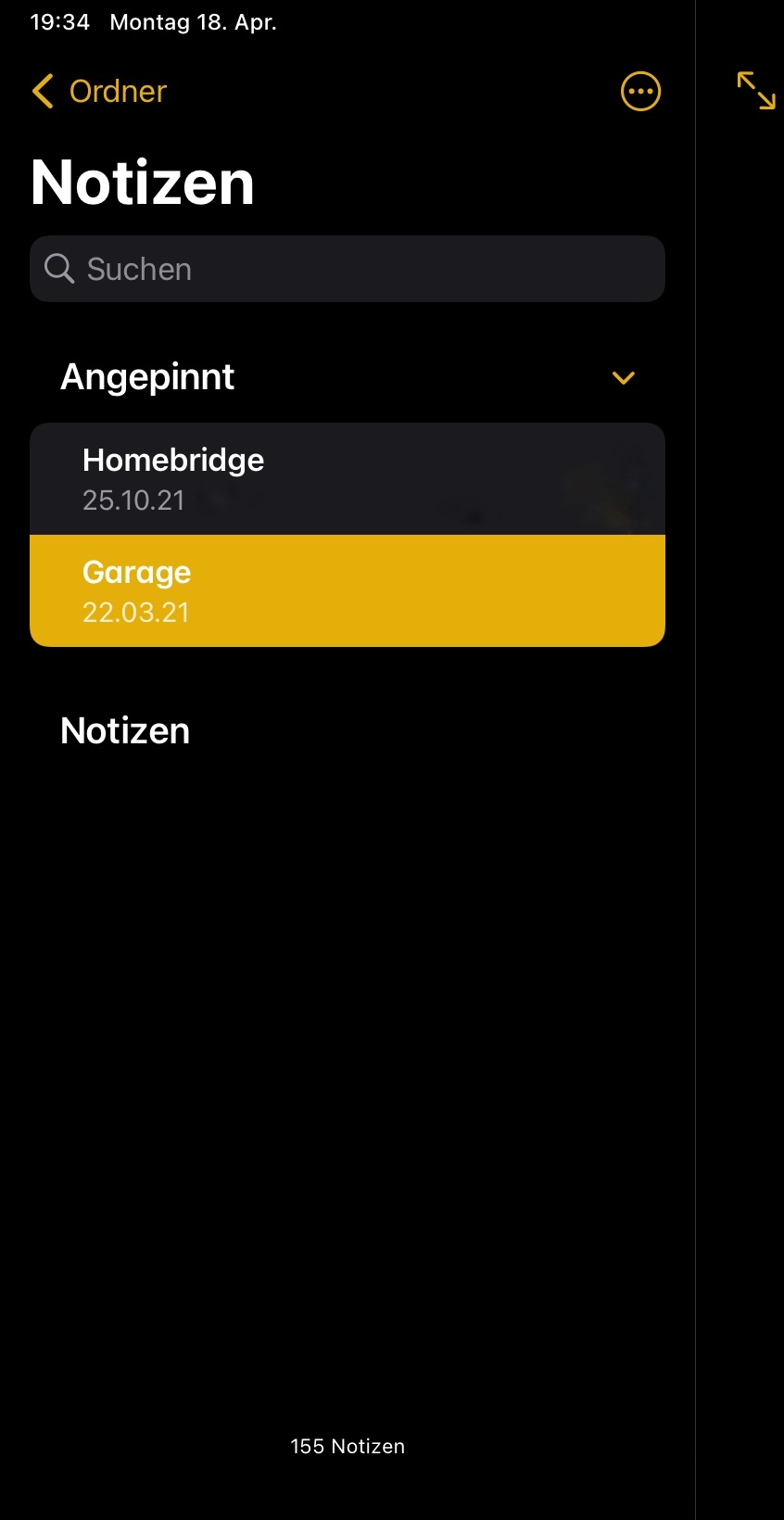Collapse the Angepinnt section

(624, 378)
